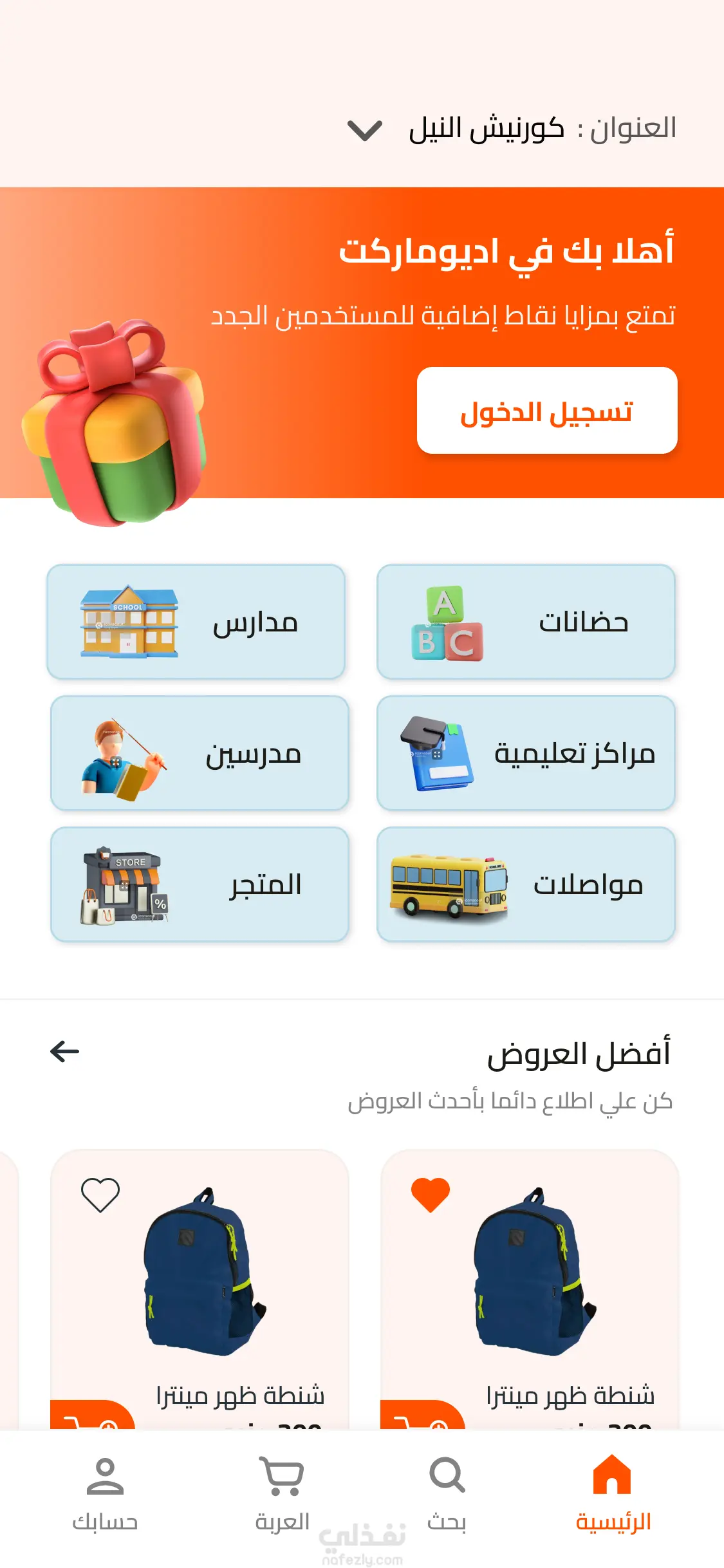Open the حضانات nurseries category
Viewport: 724px width, 1568px height.
click(x=526, y=622)
